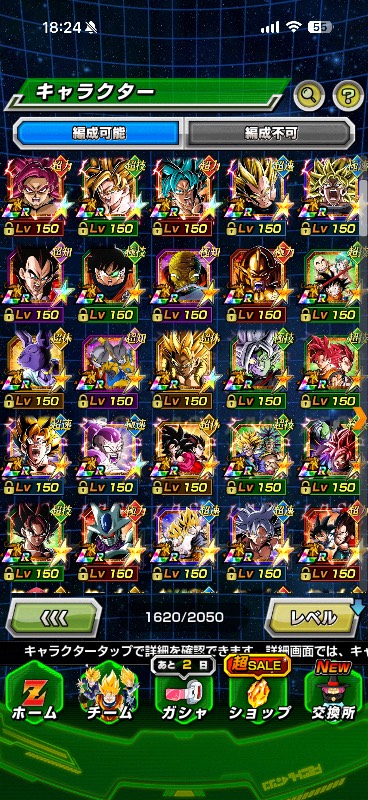This screenshot has width=368, height=800.
Task: Open the character search magnifier
Action: [x=309, y=93]
